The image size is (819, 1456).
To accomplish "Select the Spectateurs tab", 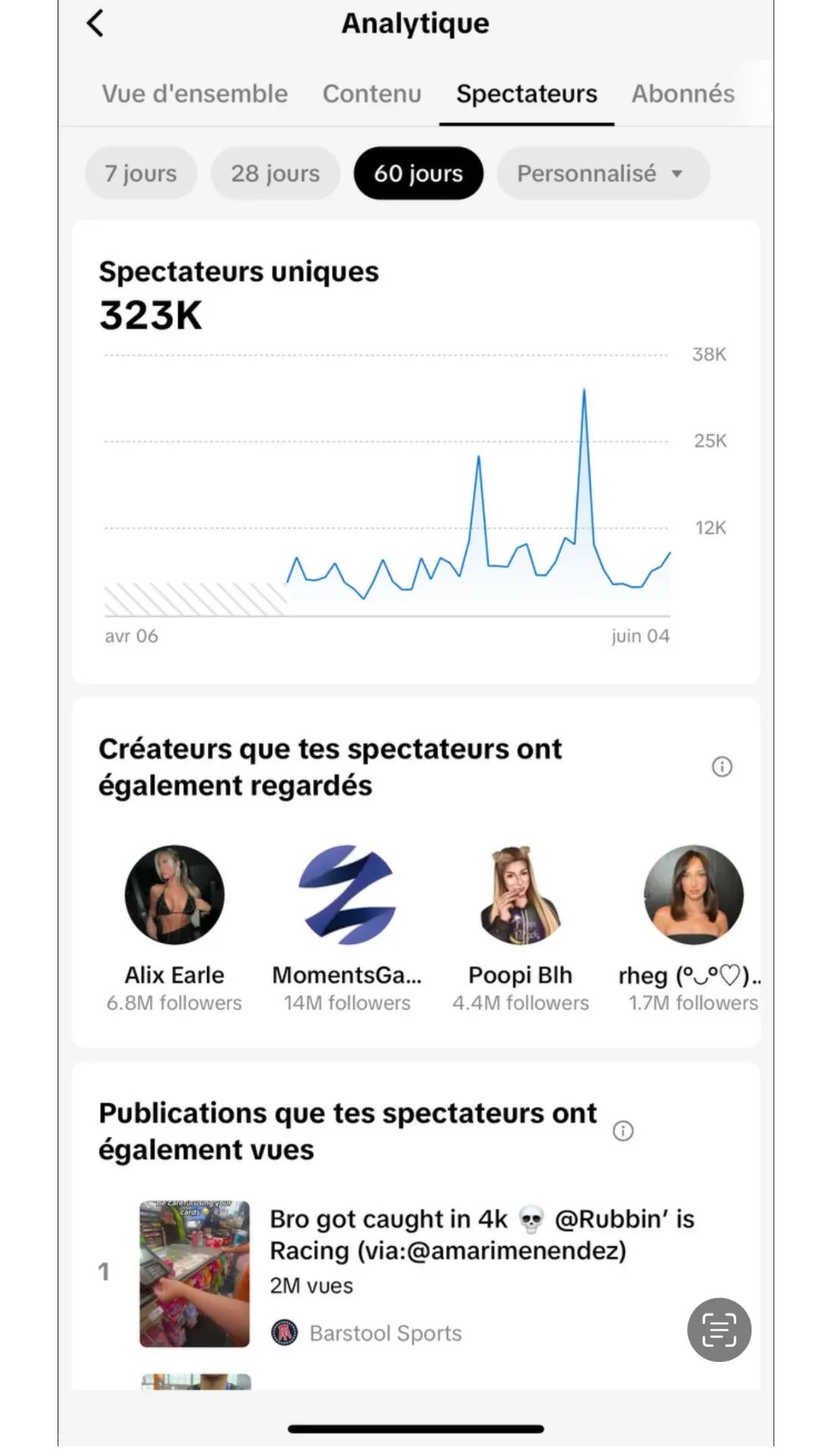I will [526, 93].
